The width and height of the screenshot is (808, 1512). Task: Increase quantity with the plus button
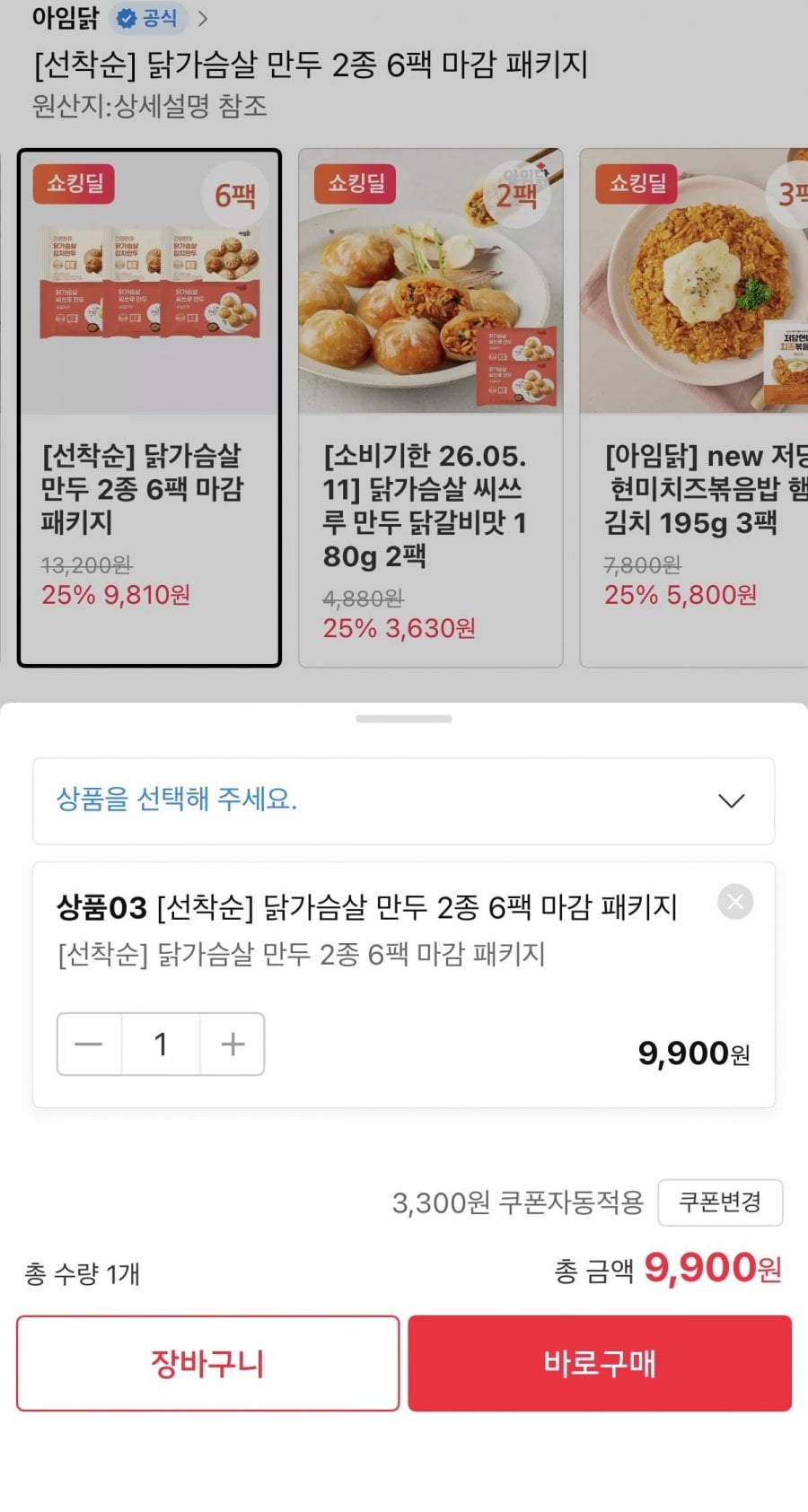pyautogui.click(x=233, y=1044)
